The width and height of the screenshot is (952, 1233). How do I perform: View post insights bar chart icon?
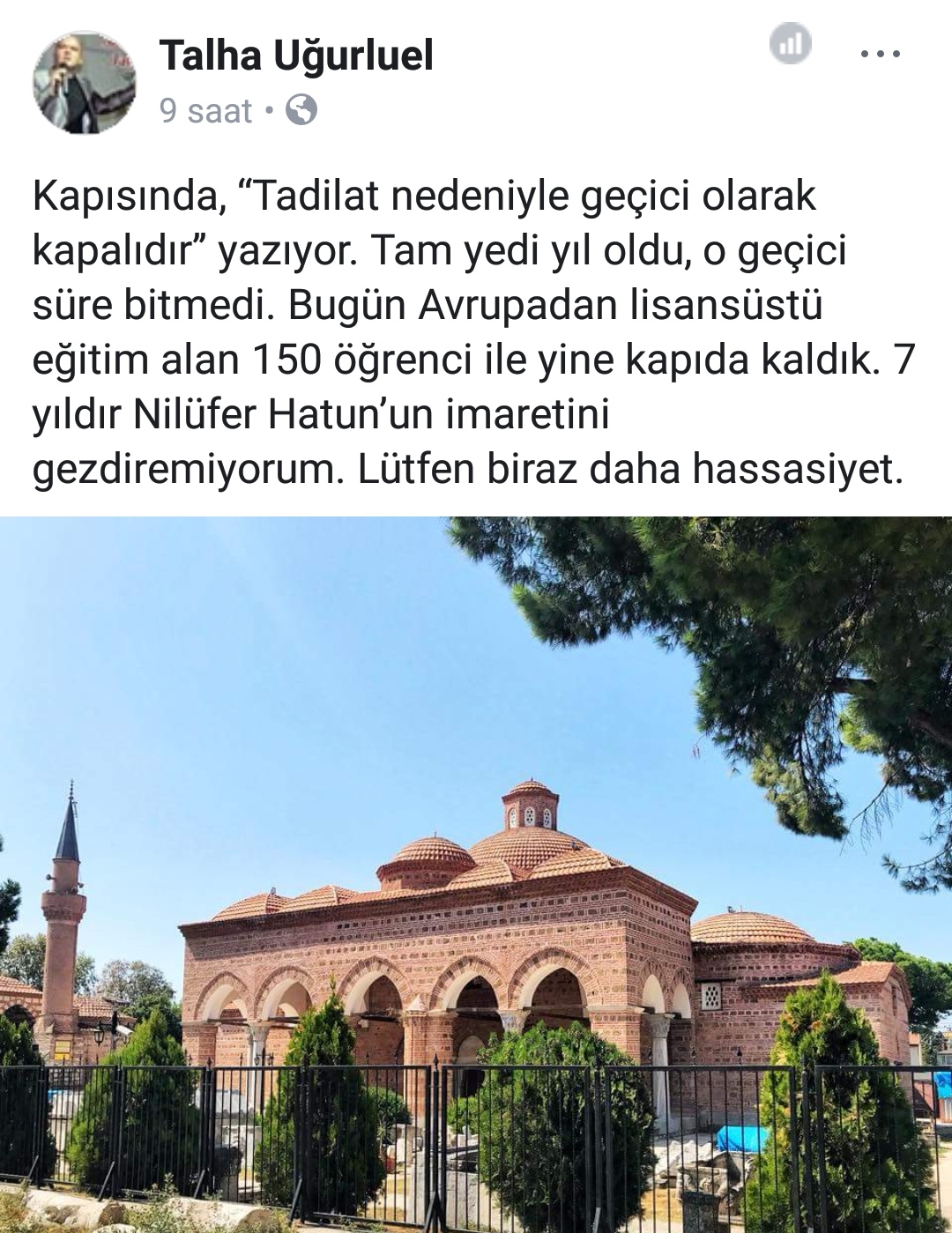tap(790, 43)
